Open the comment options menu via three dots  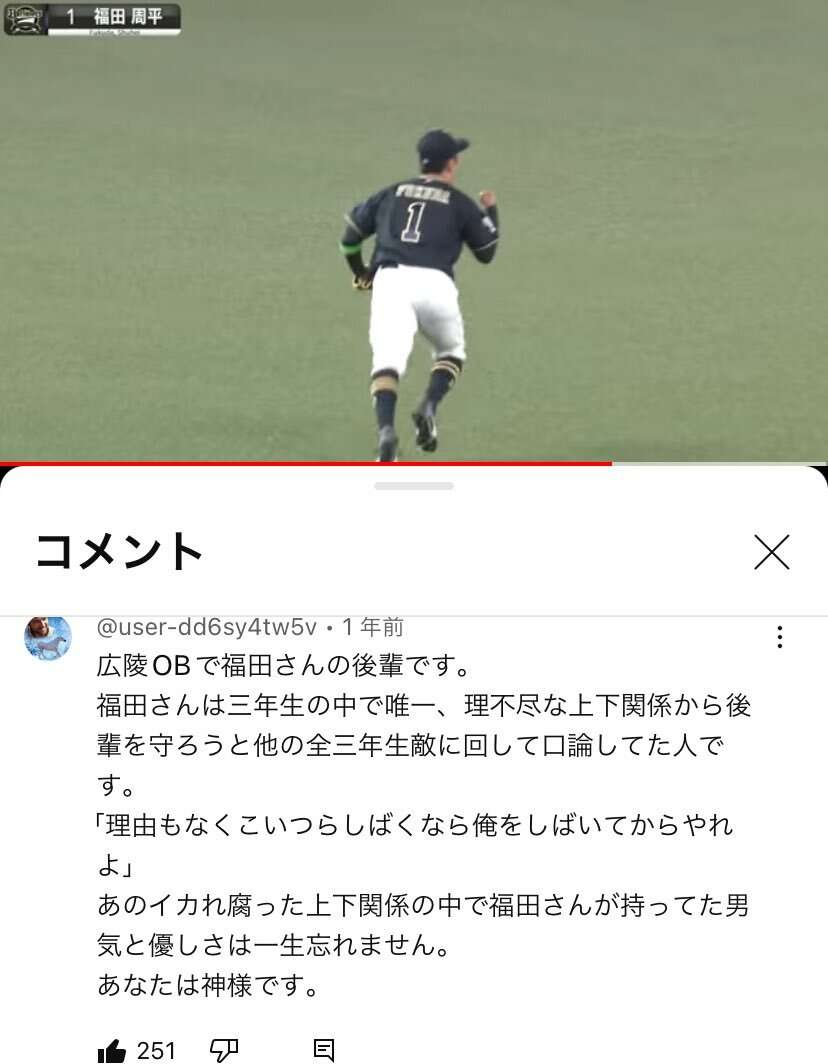779,635
